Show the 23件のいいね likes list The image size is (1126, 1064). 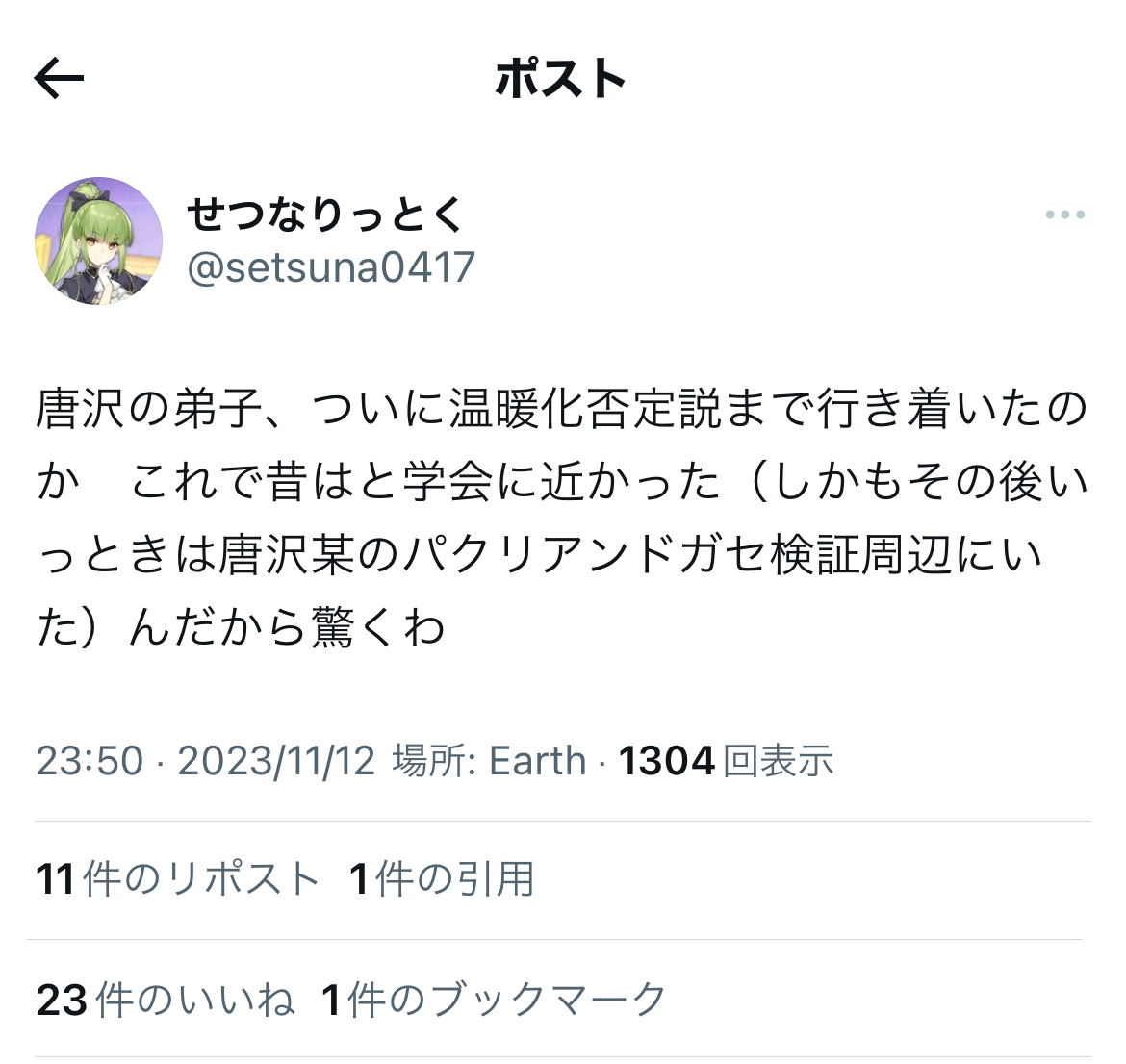pos(166,1000)
